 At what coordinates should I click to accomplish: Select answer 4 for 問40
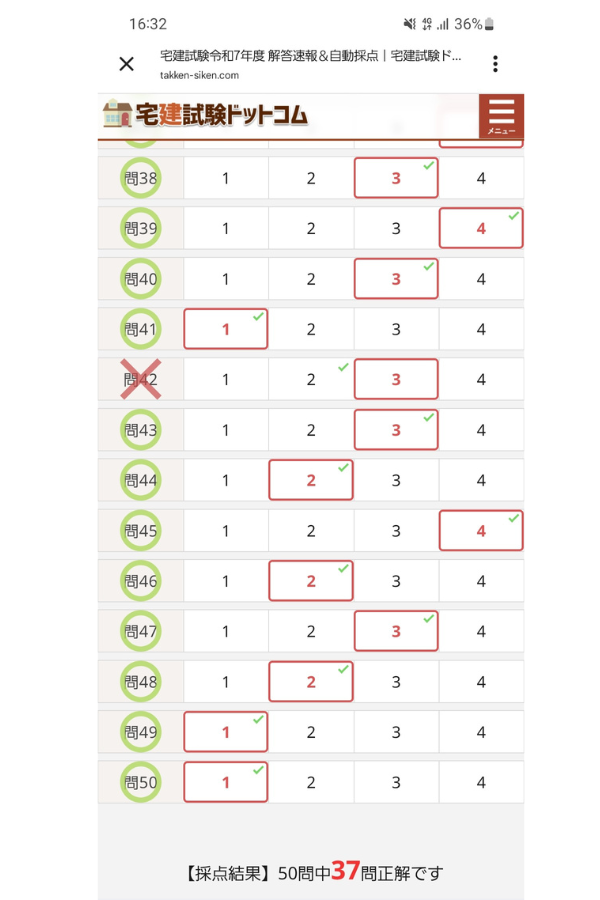coord(481,279)
